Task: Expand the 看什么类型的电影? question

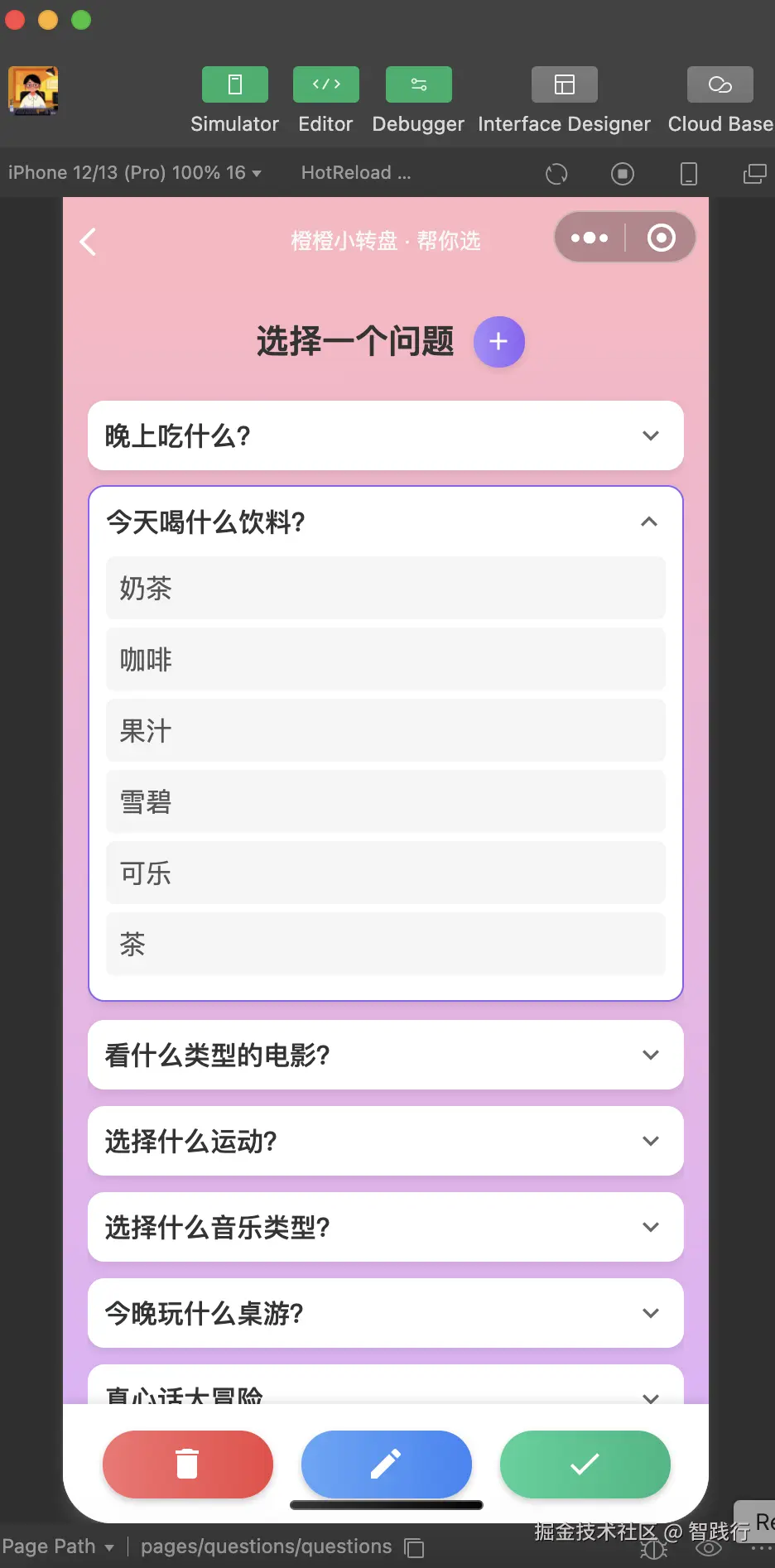Action: tap(385, 1055)
